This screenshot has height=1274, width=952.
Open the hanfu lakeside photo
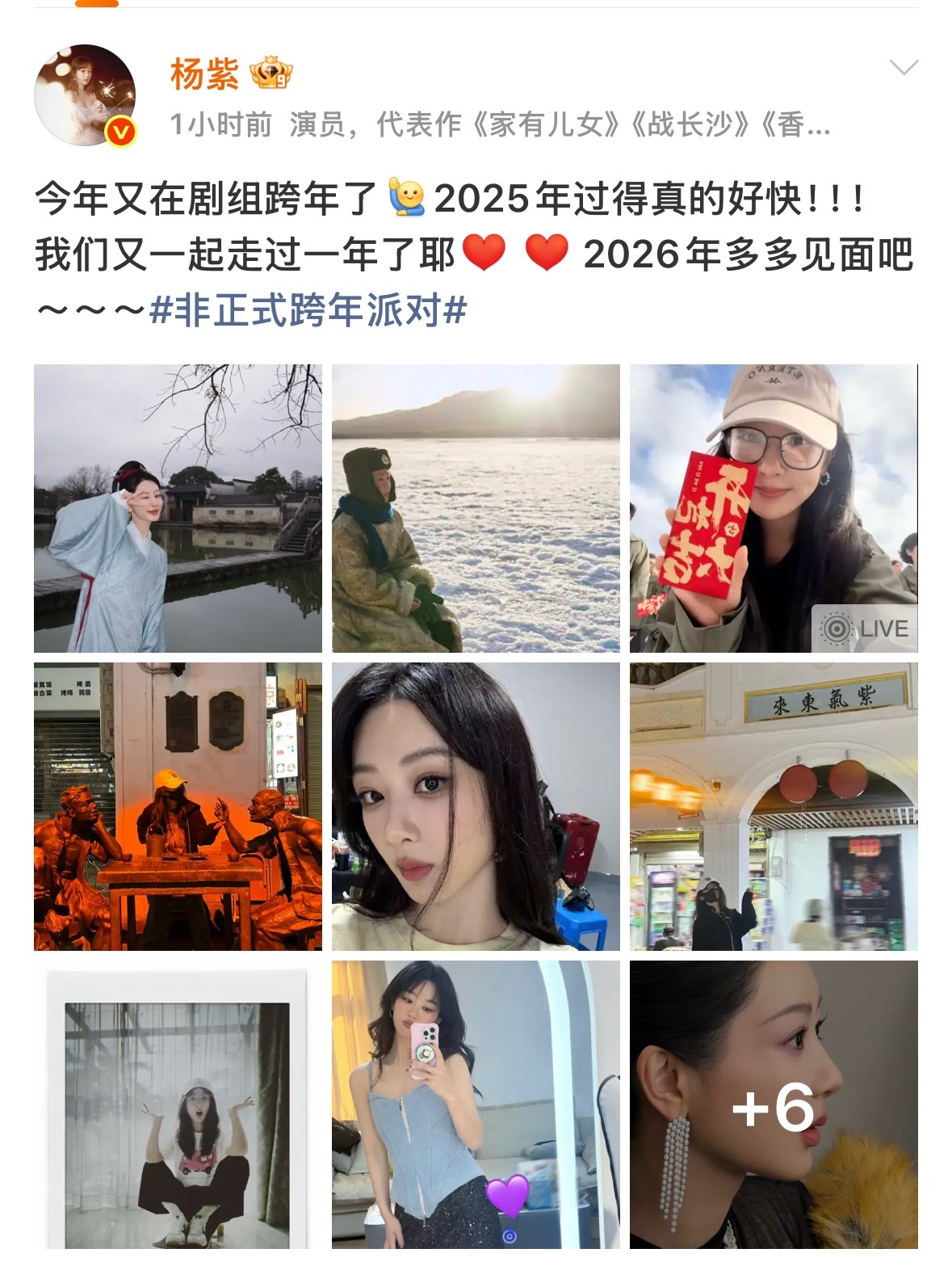coord(178,509)
